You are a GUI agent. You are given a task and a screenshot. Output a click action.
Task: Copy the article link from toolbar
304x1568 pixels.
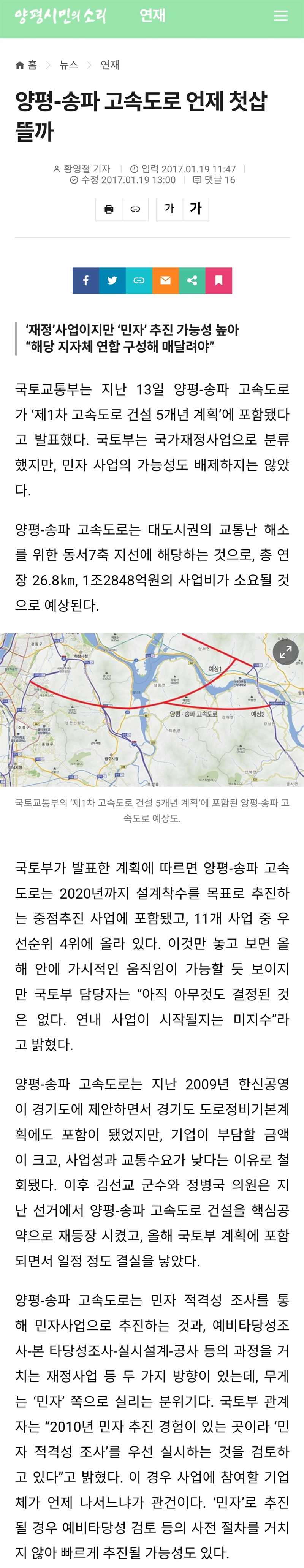pos(135,209)
